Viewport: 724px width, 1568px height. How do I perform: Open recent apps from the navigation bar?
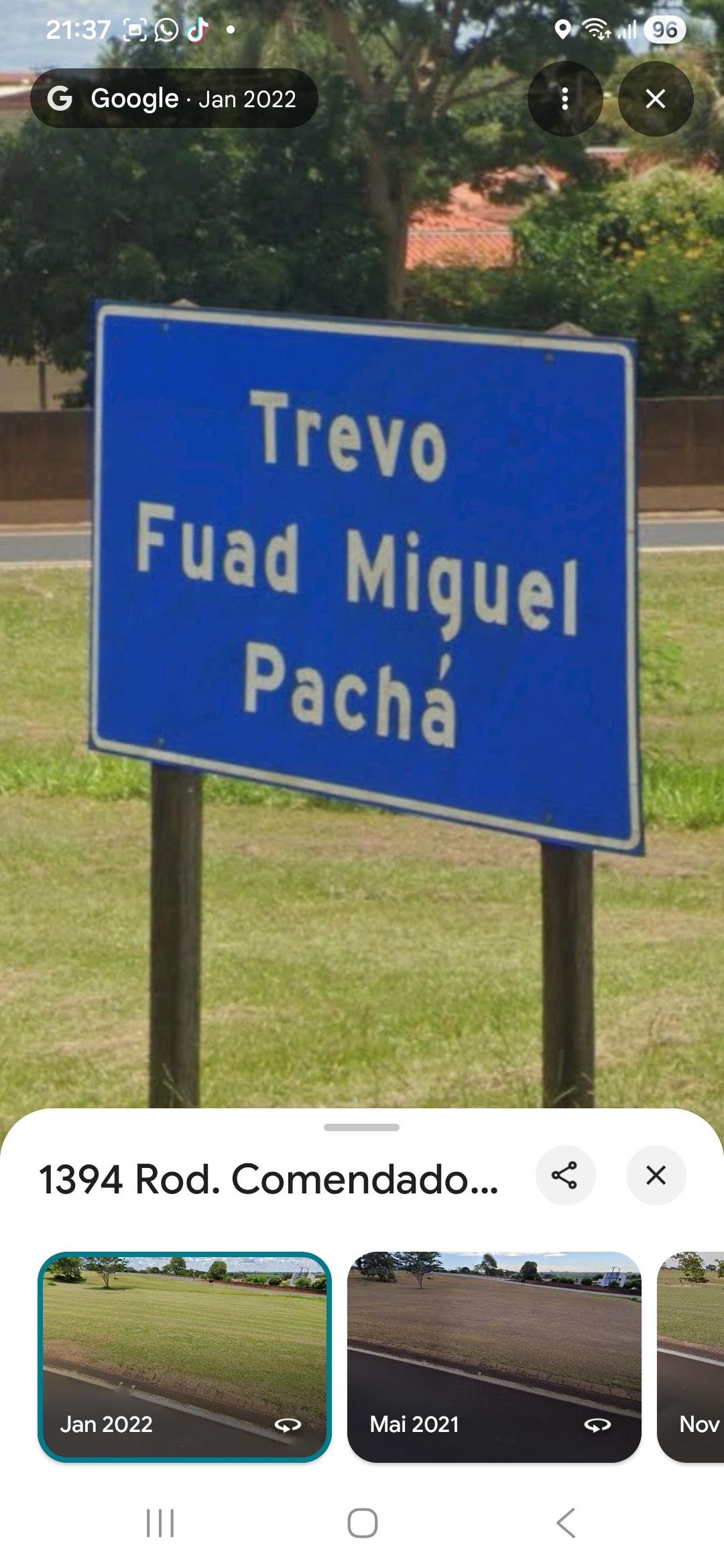coord(160,1523)
